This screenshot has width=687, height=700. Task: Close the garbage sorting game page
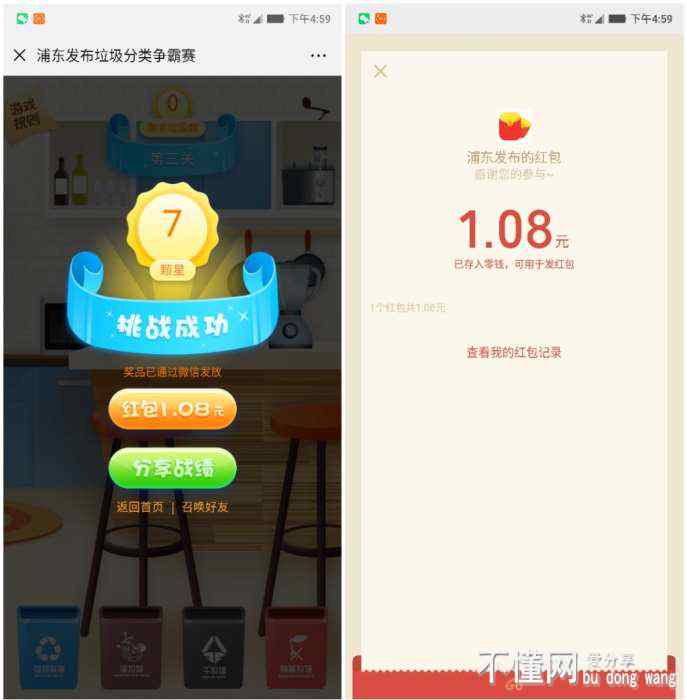[x=20, y=56]
